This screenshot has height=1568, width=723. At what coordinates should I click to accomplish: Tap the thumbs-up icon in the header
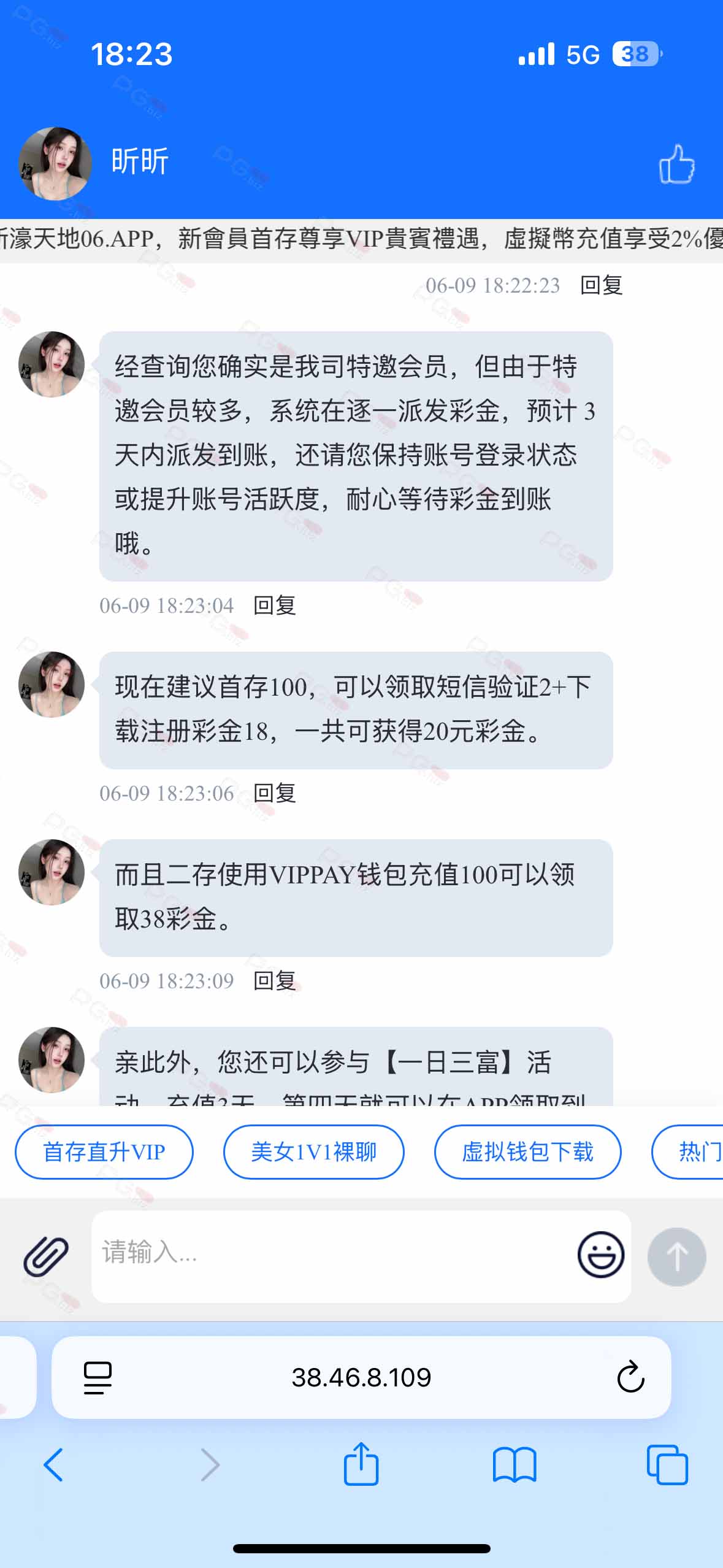(x=676, y=164)
